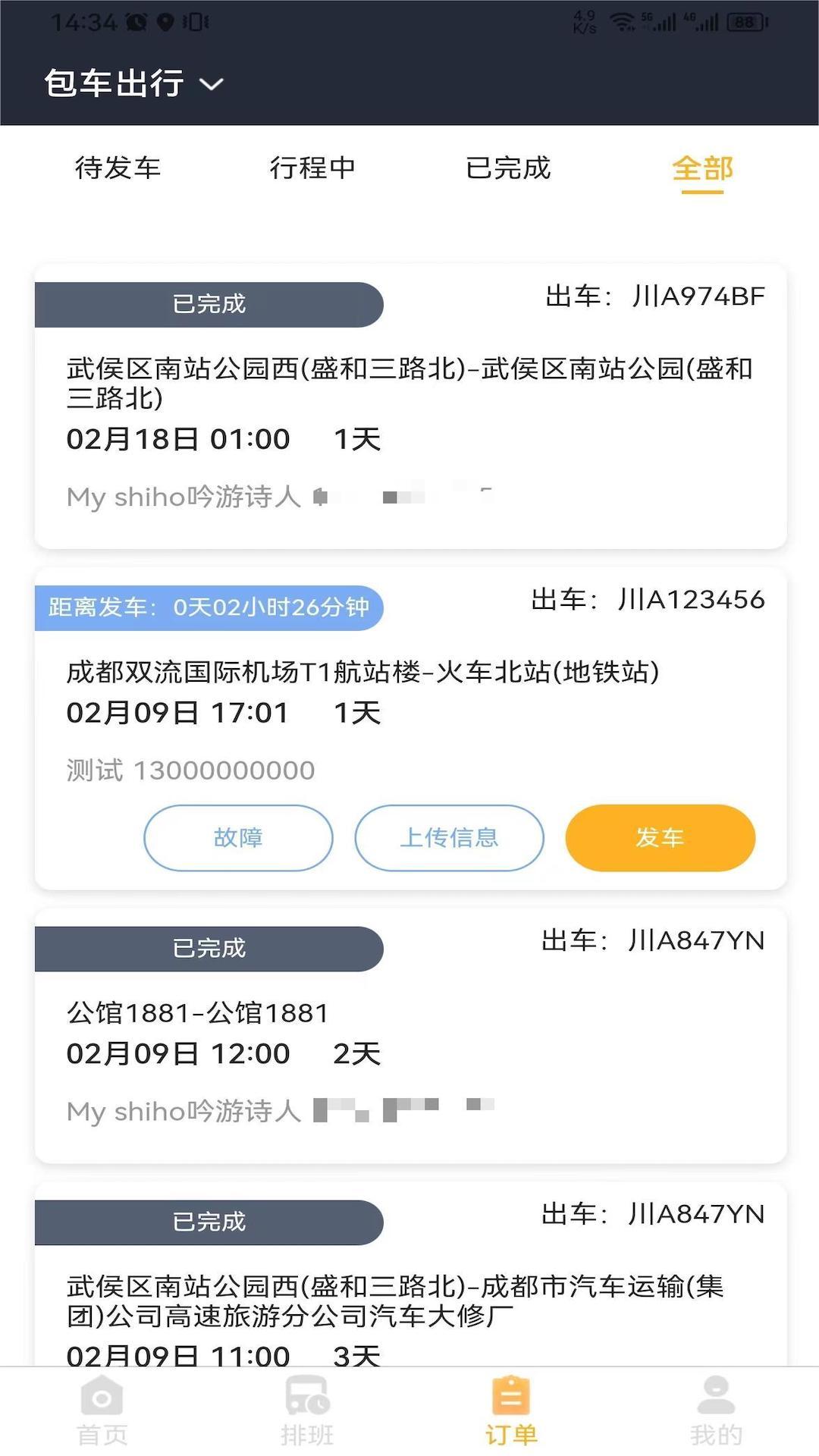Tap the 上传信息 upload info button
819x1456 pixels.
[450, 837]
